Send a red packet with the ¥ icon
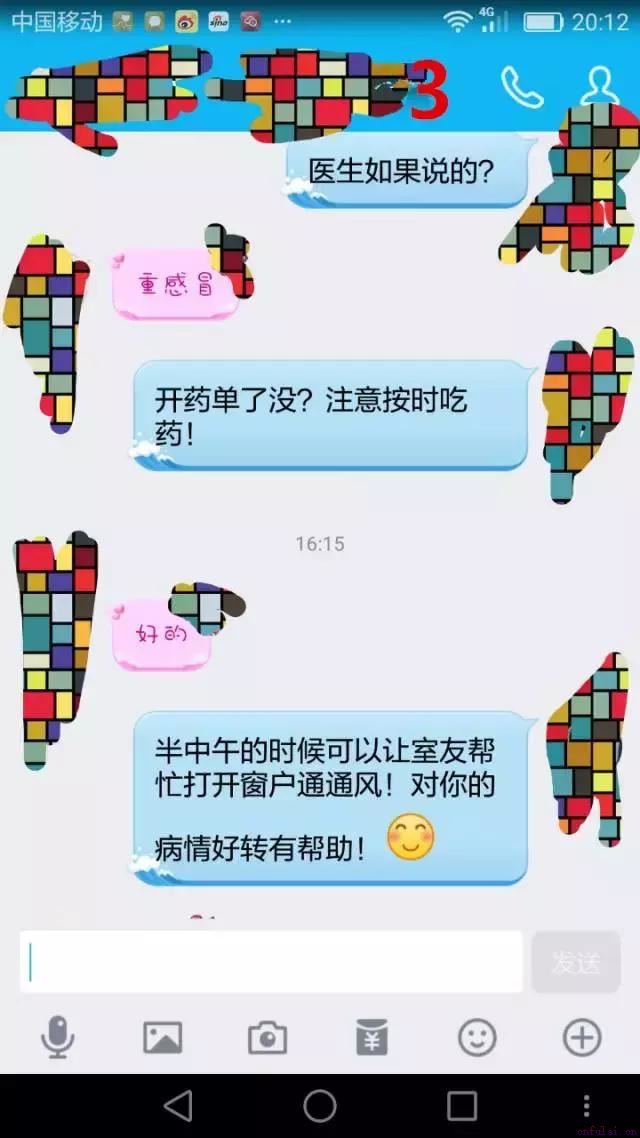 [x=372, y=1038]
